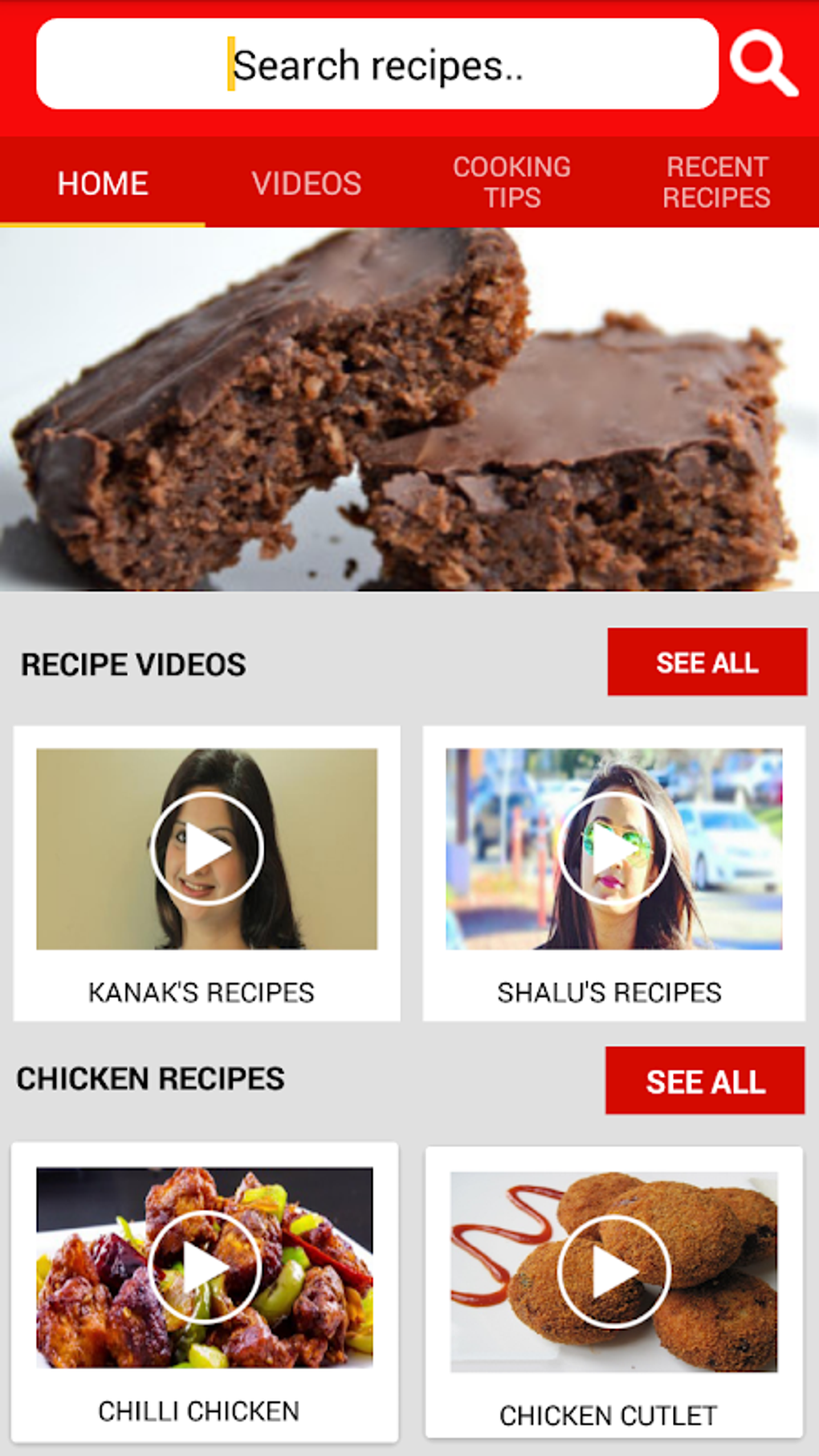Open the Cooking Tips tab
The image size is (819, 1456).
(511, 182)
